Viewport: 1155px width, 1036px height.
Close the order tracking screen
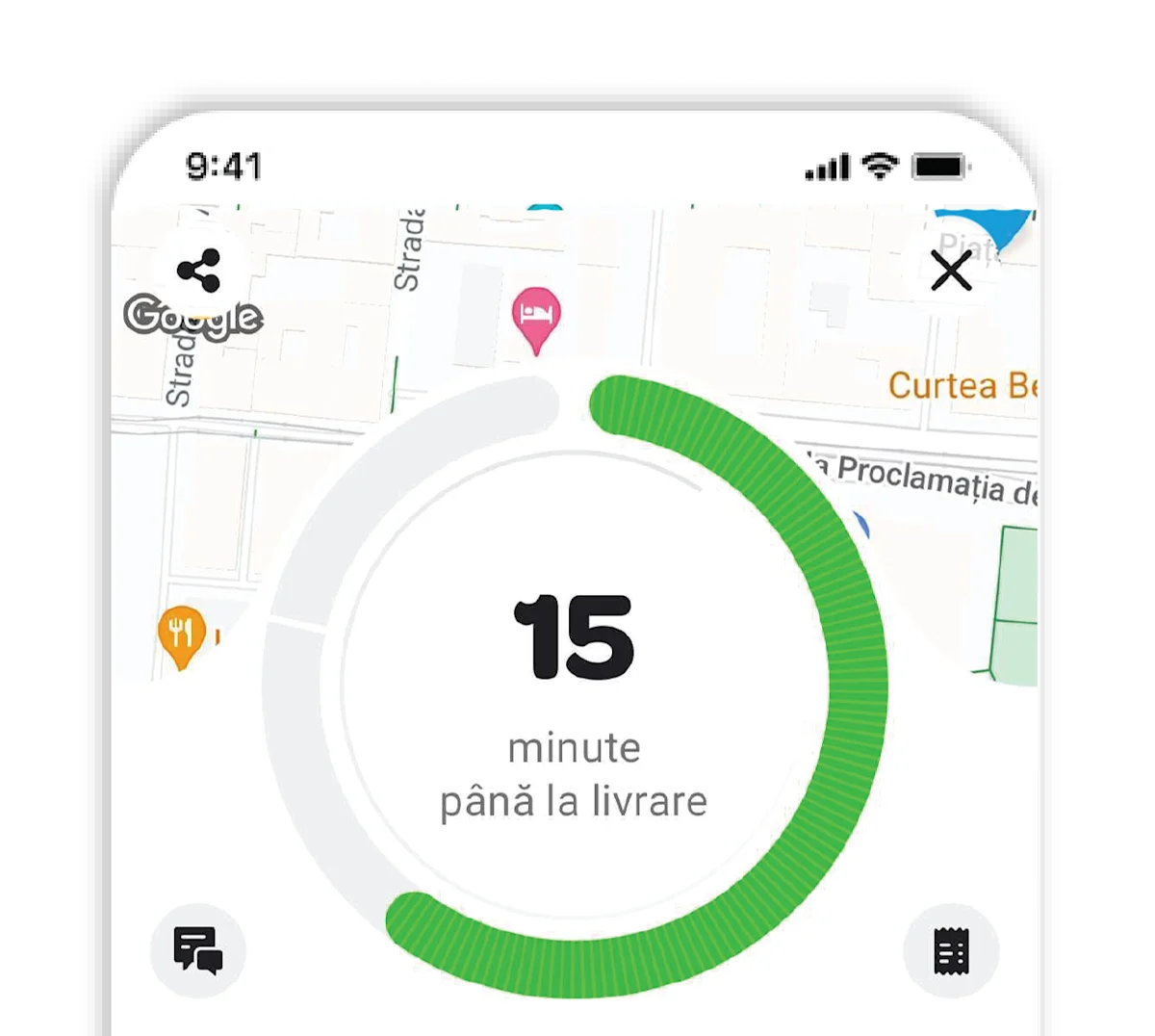pyautogui.click(x=951, y=272)
